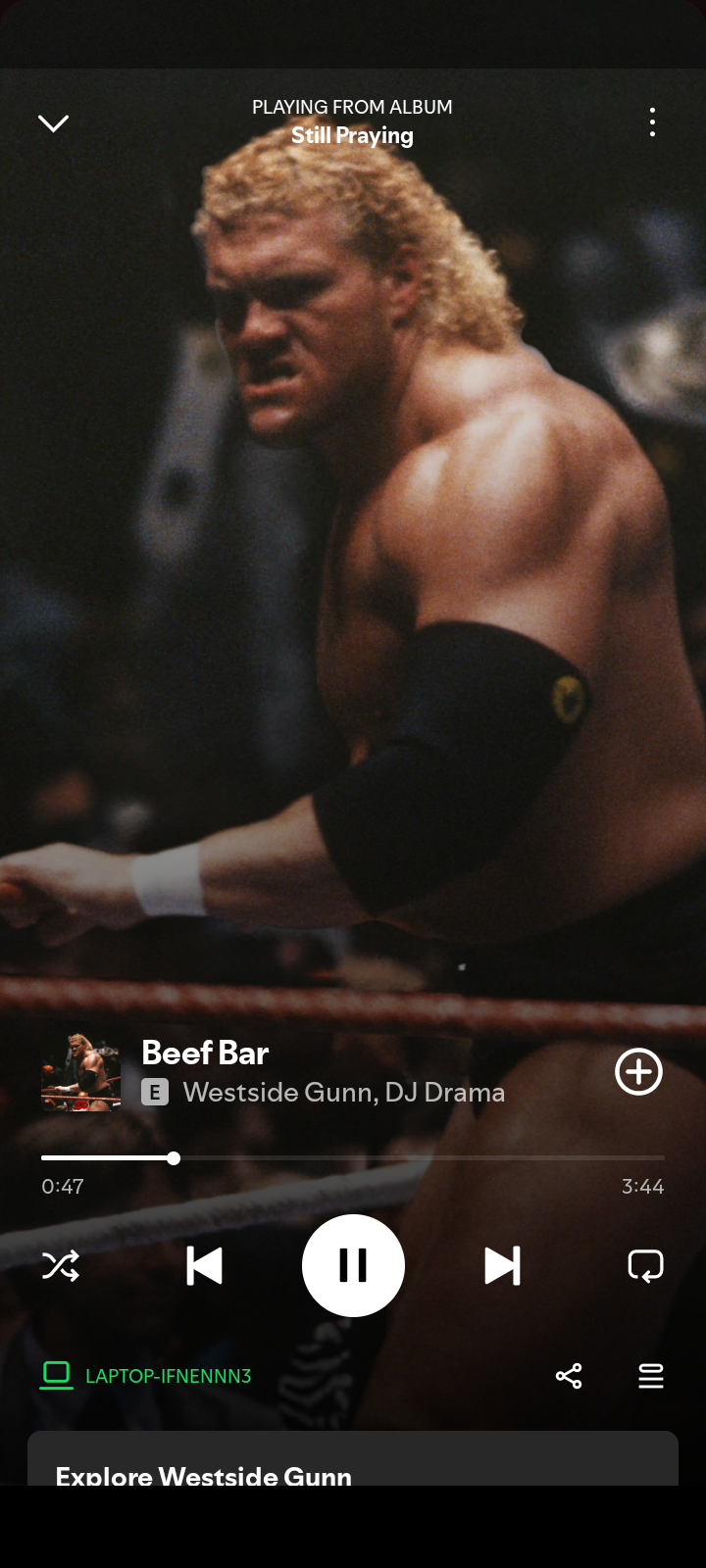Open the play queue
The image size is (706, 1568).
(651, 1375)
